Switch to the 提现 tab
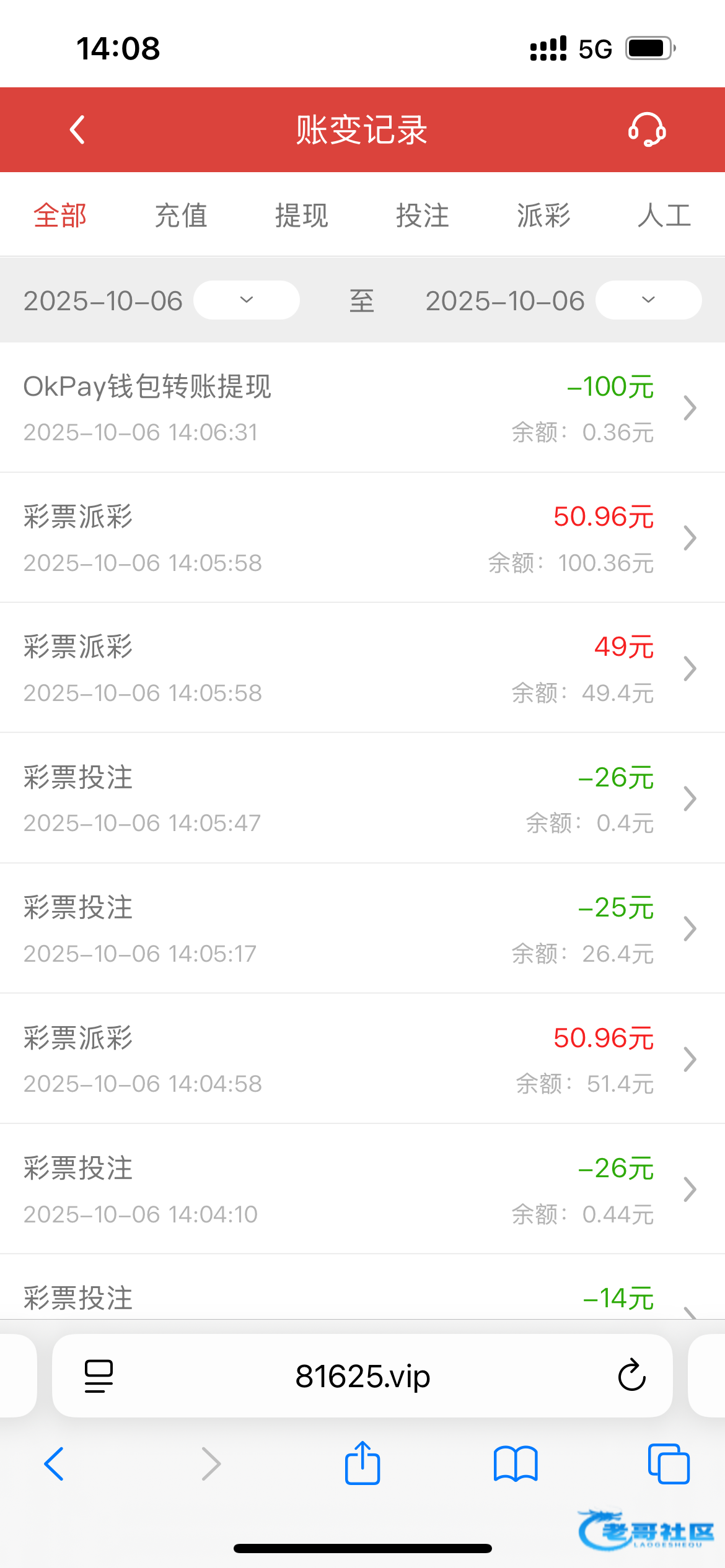Image resolution: width=725 pixels, height=1568 pixels. [302, 216]
